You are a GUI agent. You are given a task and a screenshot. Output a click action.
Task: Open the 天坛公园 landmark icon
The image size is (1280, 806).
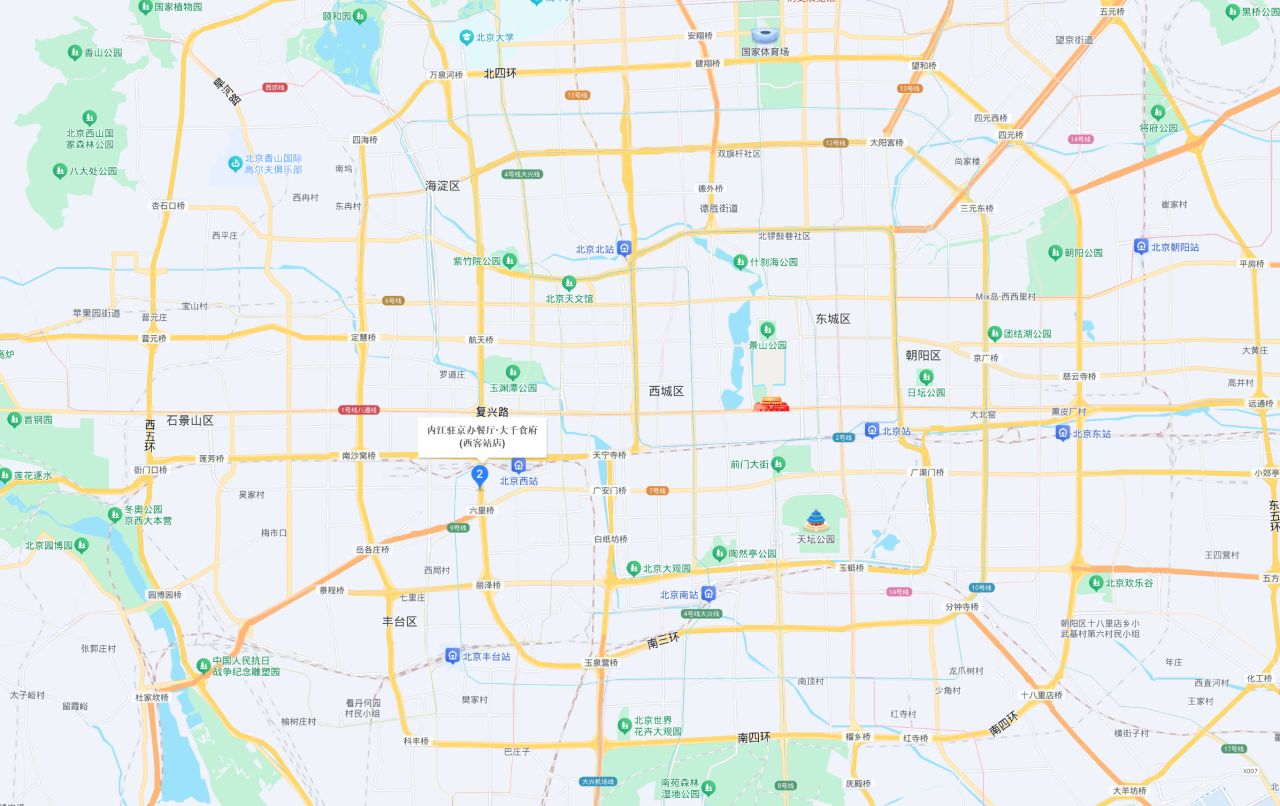816,519
